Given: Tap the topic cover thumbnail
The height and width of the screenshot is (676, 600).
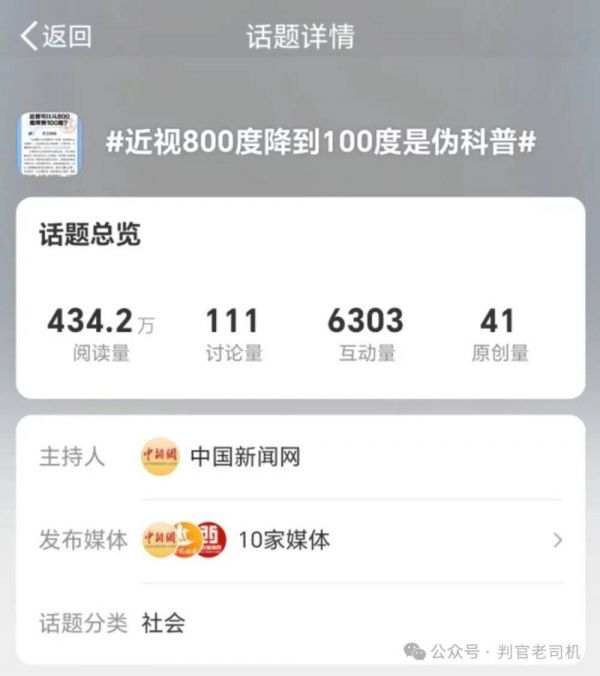Looking at the screenshot, I should pos(50,144).
